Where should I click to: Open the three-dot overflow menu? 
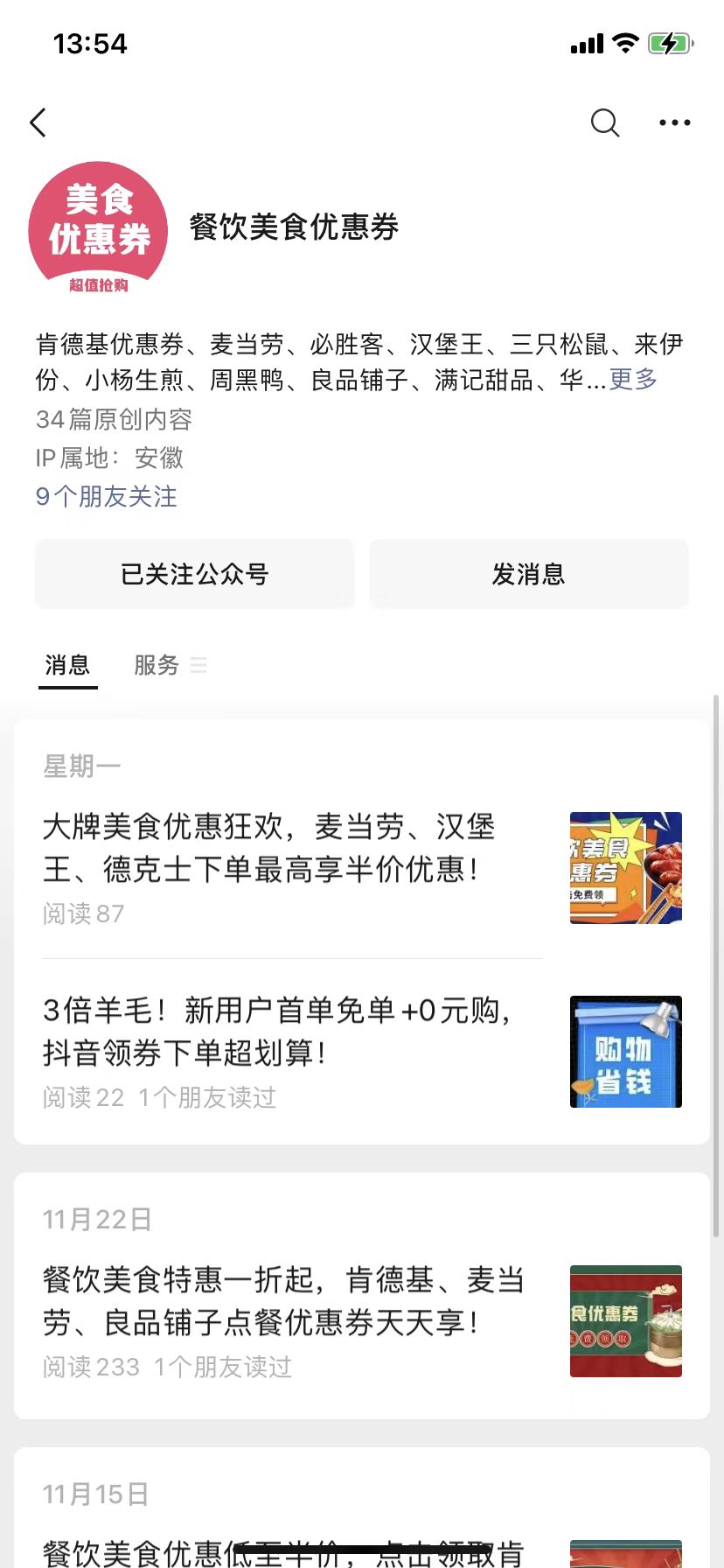pos(674,122)
